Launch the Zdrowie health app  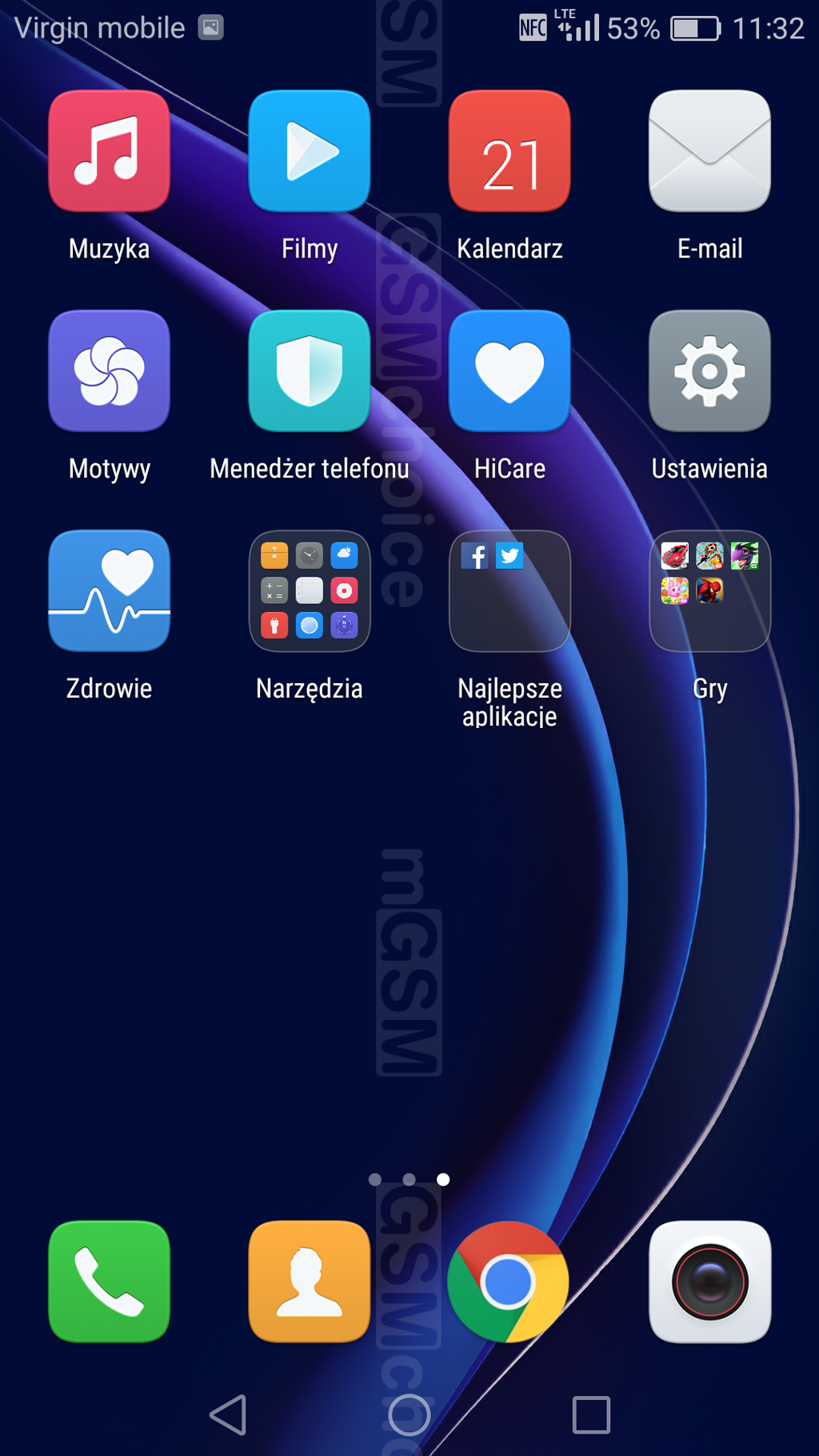pos(110,591)
